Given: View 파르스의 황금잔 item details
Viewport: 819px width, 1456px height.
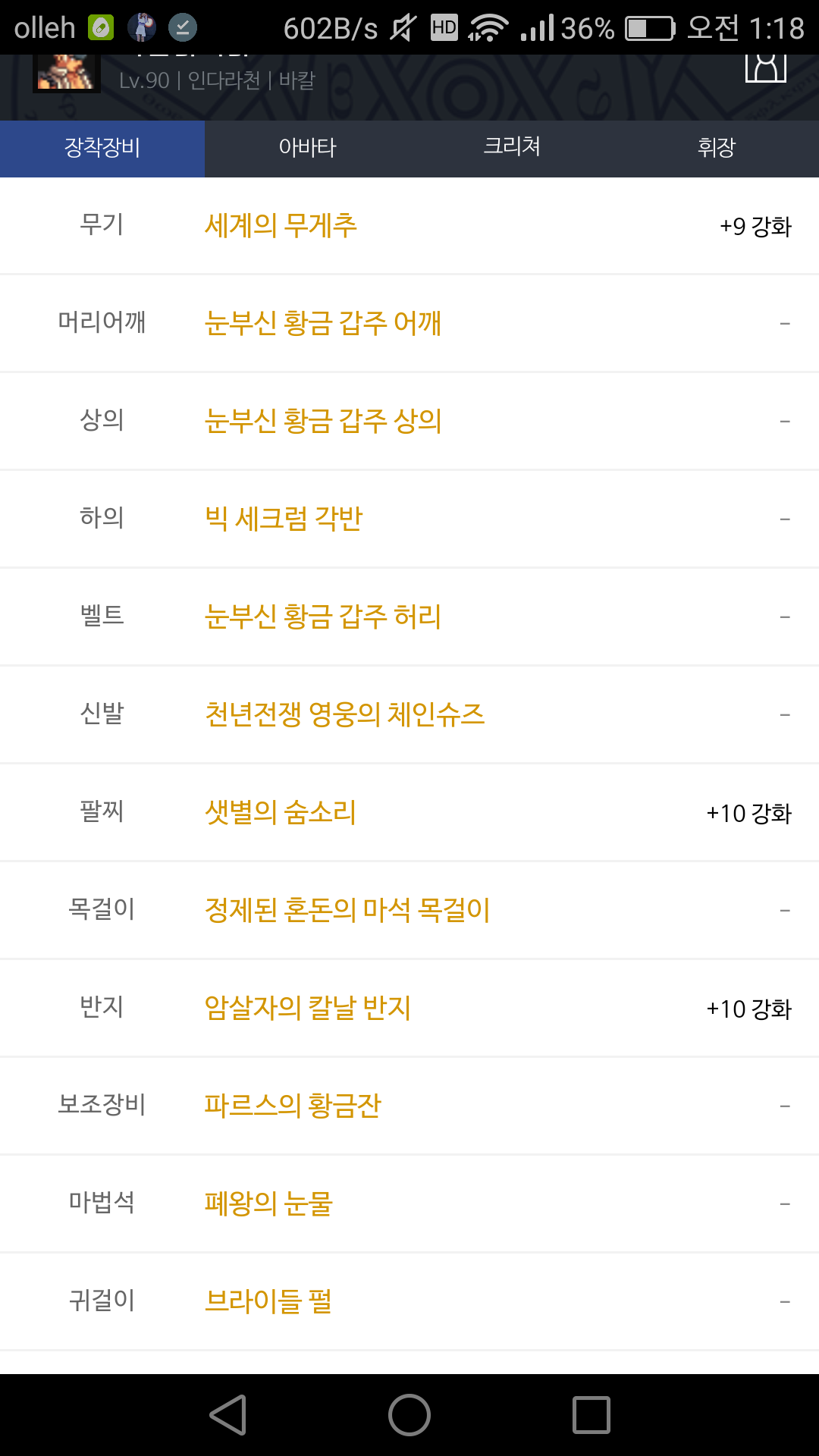Looking at the screenshot, I should 293,1106.
